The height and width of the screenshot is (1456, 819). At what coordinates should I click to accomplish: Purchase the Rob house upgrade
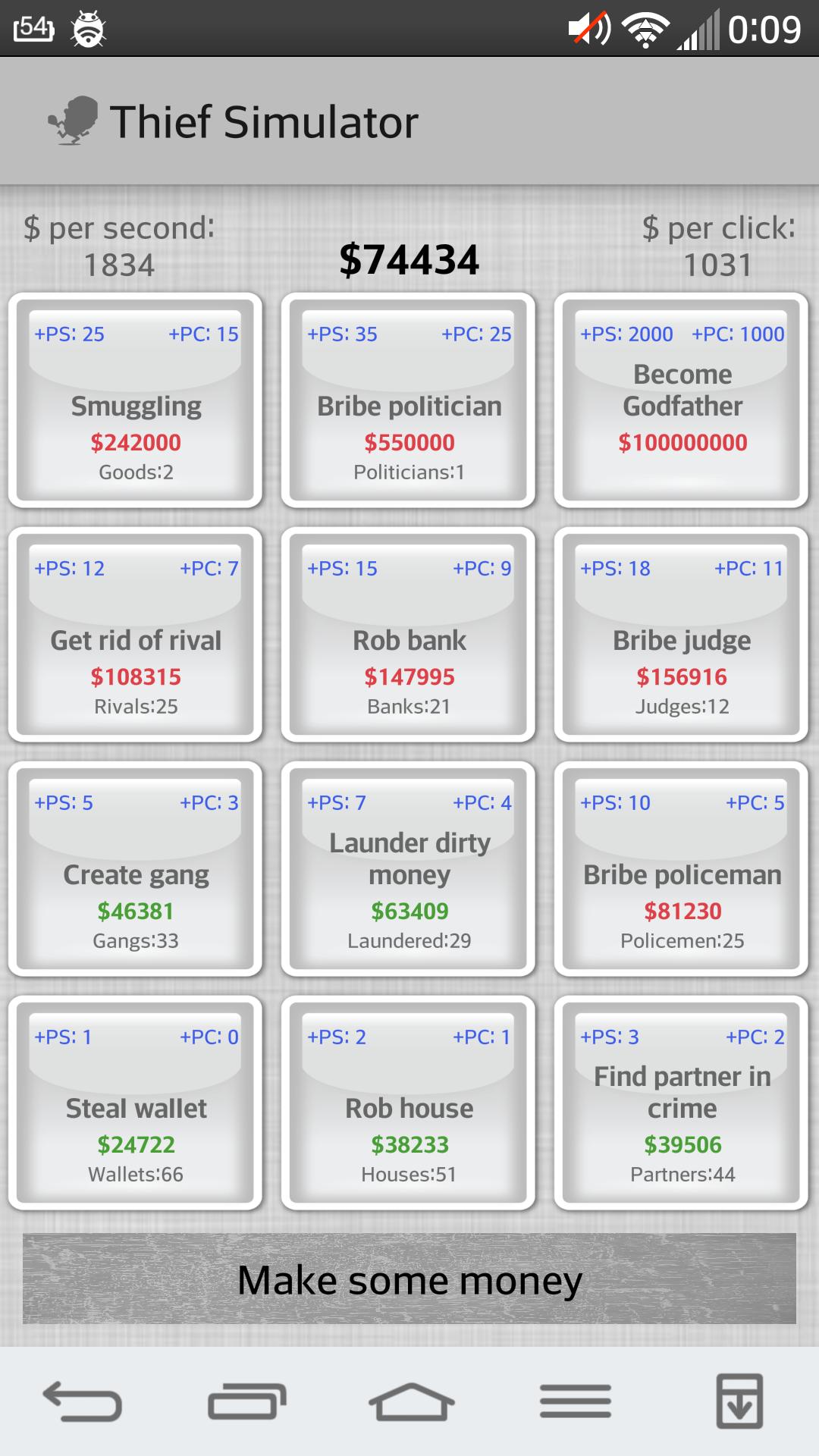(x=409, y=1103)
